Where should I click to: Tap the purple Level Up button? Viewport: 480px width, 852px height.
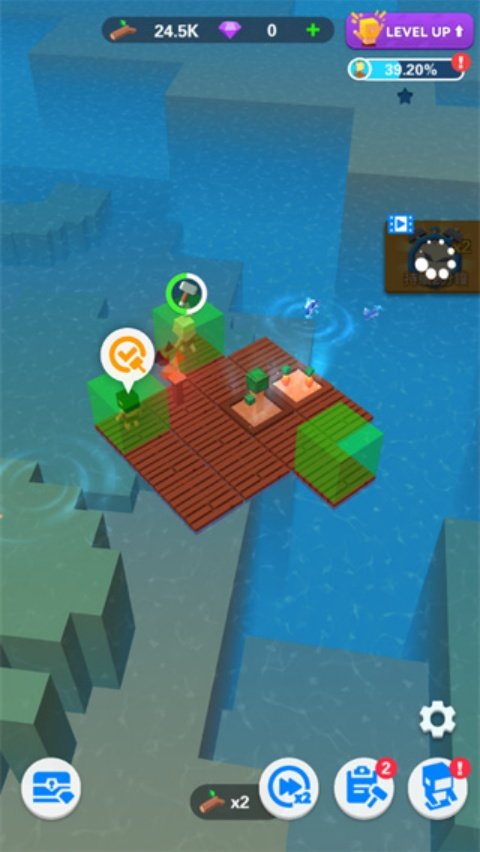pyautogui.click(x=410, y=30)
